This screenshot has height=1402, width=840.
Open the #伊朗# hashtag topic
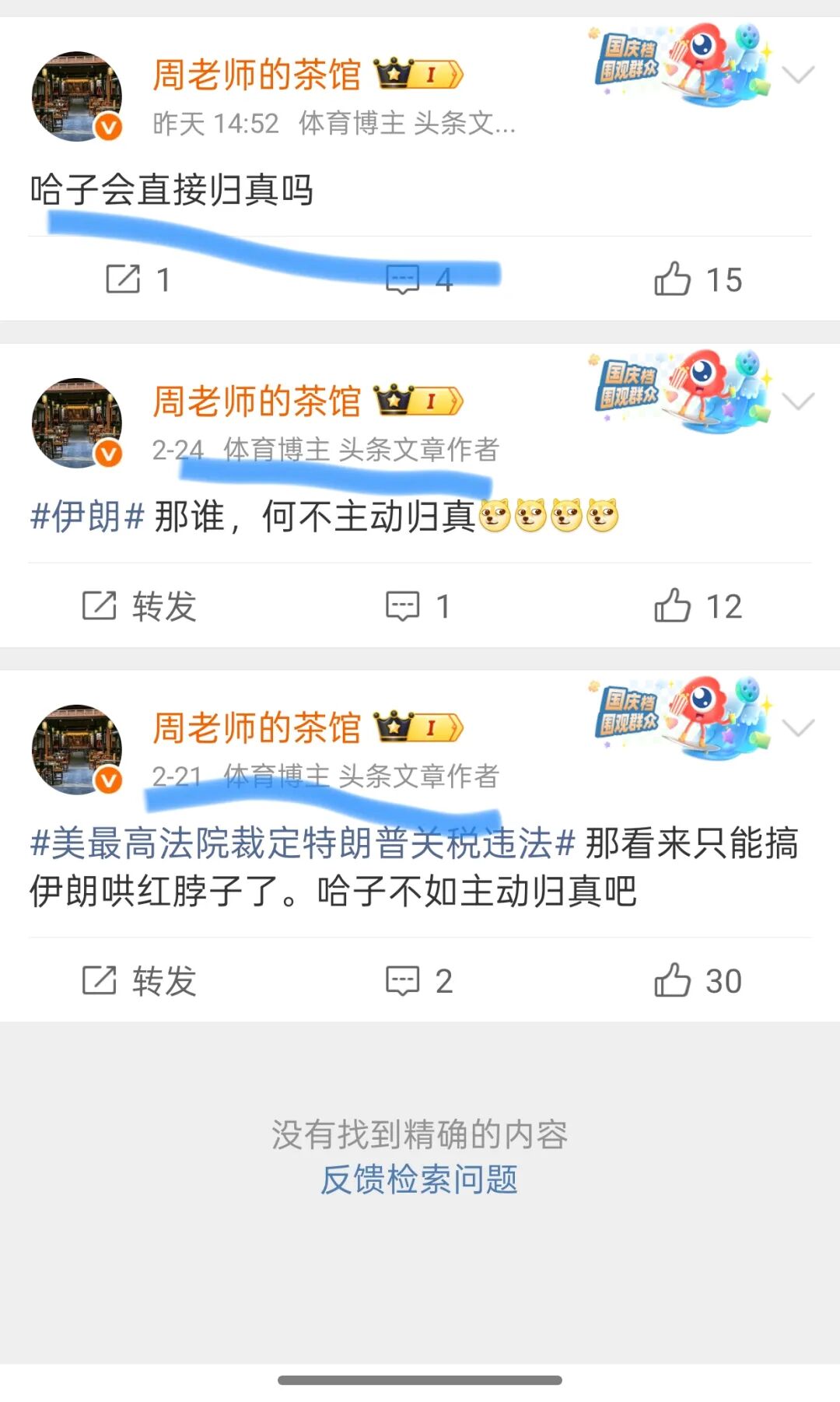87,517
